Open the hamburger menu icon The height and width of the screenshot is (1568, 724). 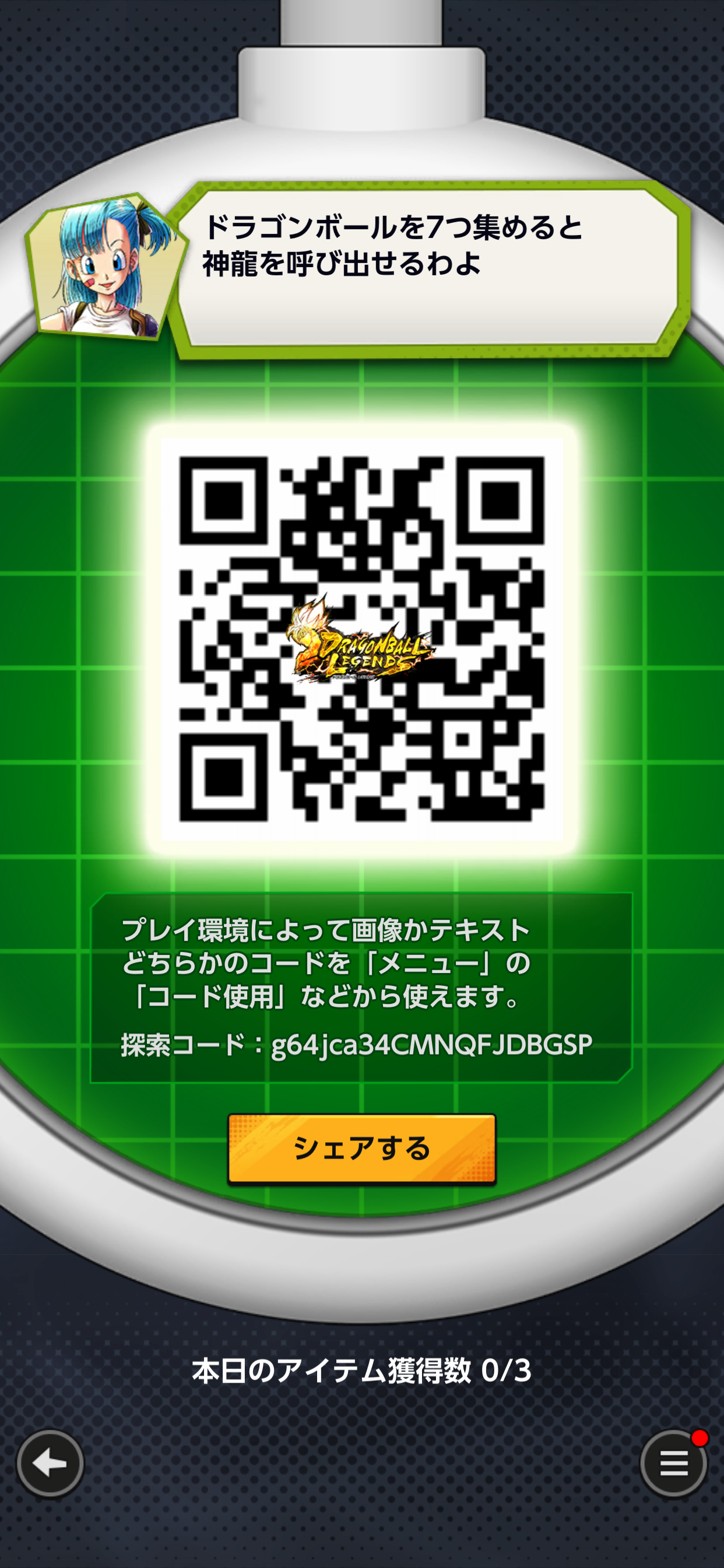tap(673, 1462)
